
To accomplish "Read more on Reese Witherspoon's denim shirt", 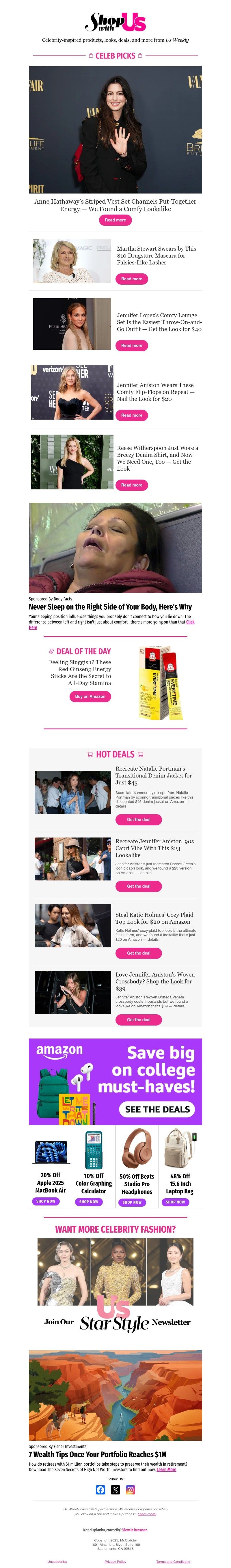I will click(131, 485).
